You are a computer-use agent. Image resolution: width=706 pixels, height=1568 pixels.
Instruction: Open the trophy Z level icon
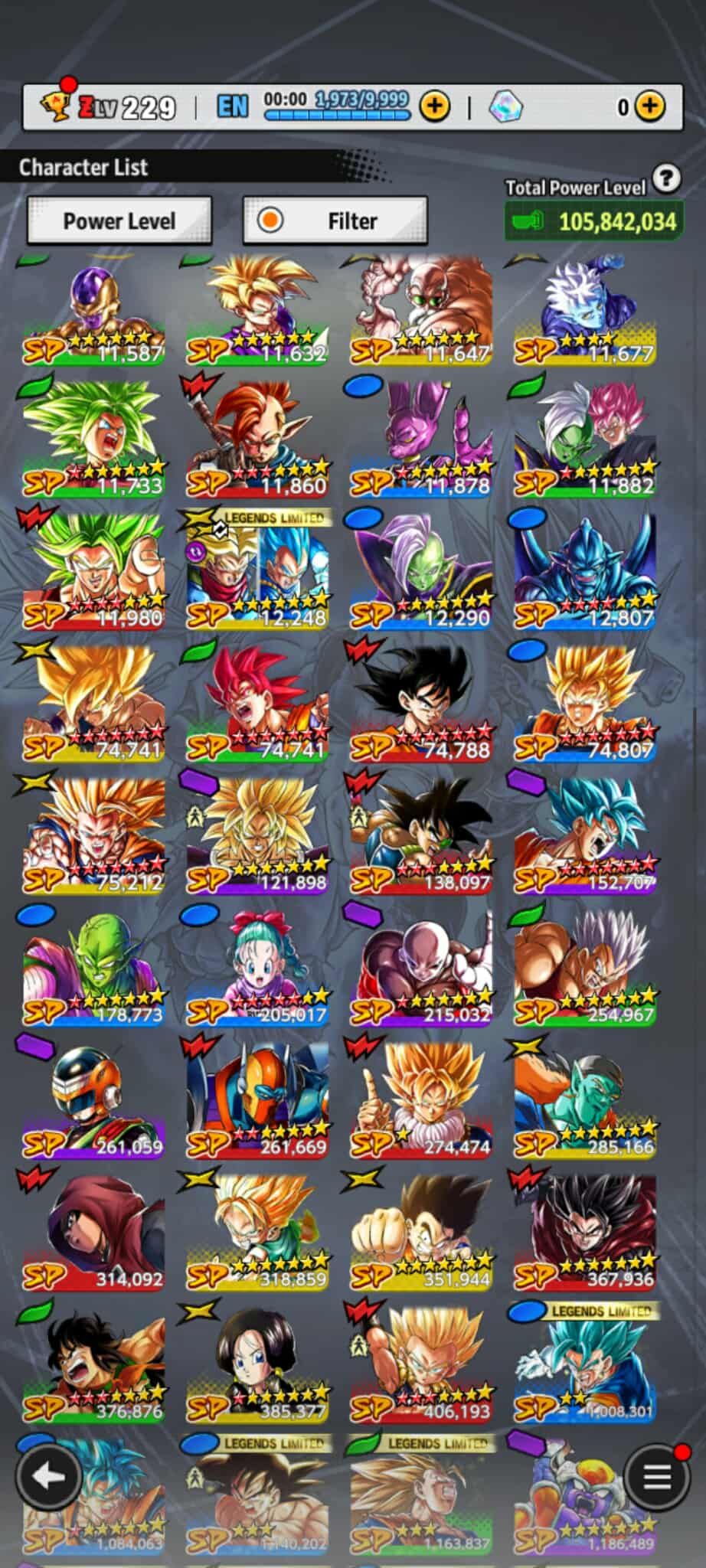56,105
